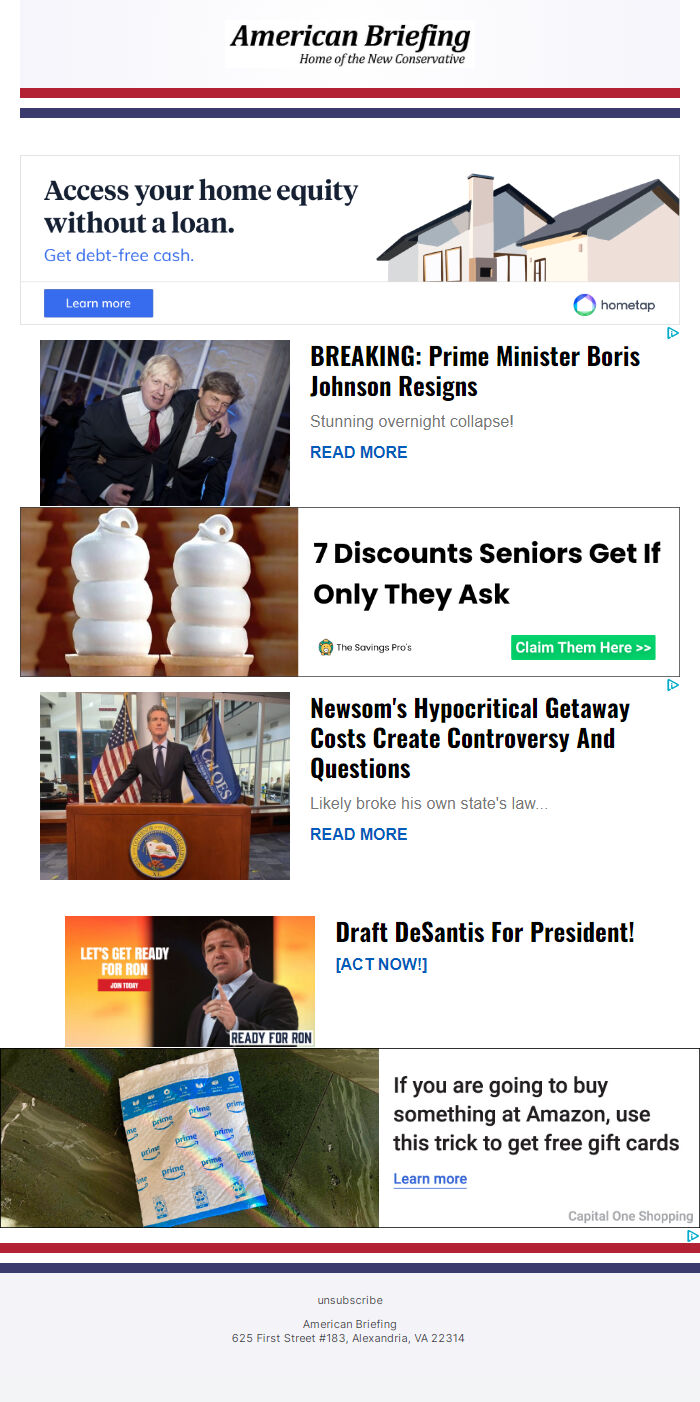700x1402 pixels.
Task: Open the Boris Johnson Resigns headline
Action: (475, 371)
